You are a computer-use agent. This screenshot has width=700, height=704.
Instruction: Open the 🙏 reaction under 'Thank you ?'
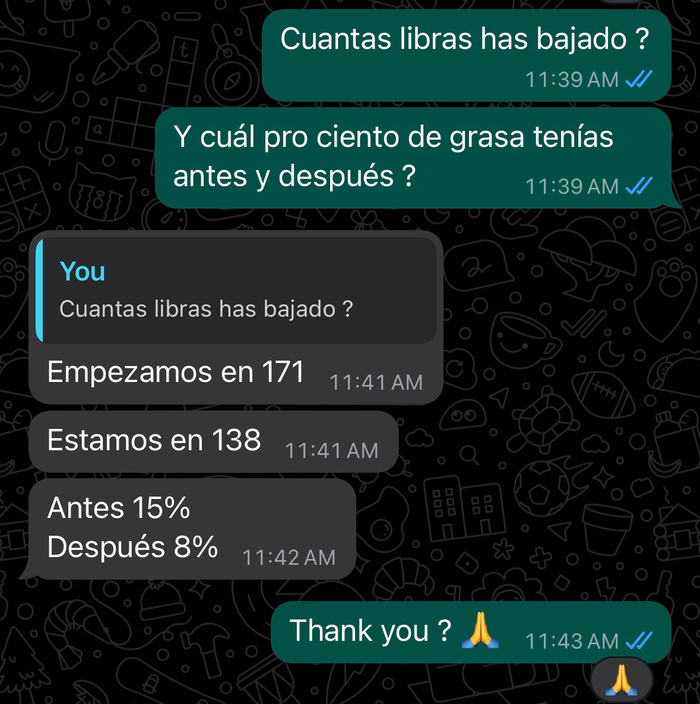click(621, 679)
